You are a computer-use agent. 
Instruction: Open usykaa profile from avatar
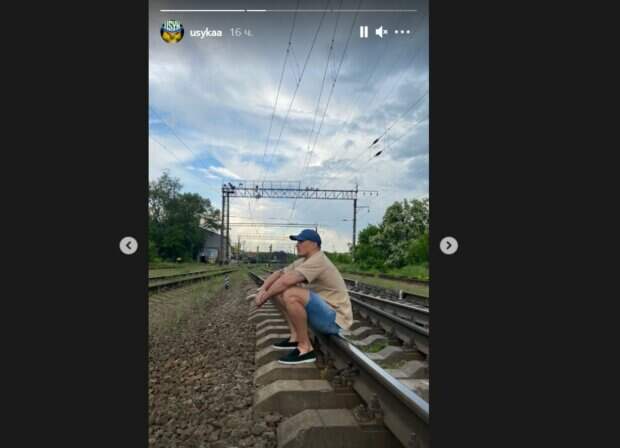[x=172, y=32]
